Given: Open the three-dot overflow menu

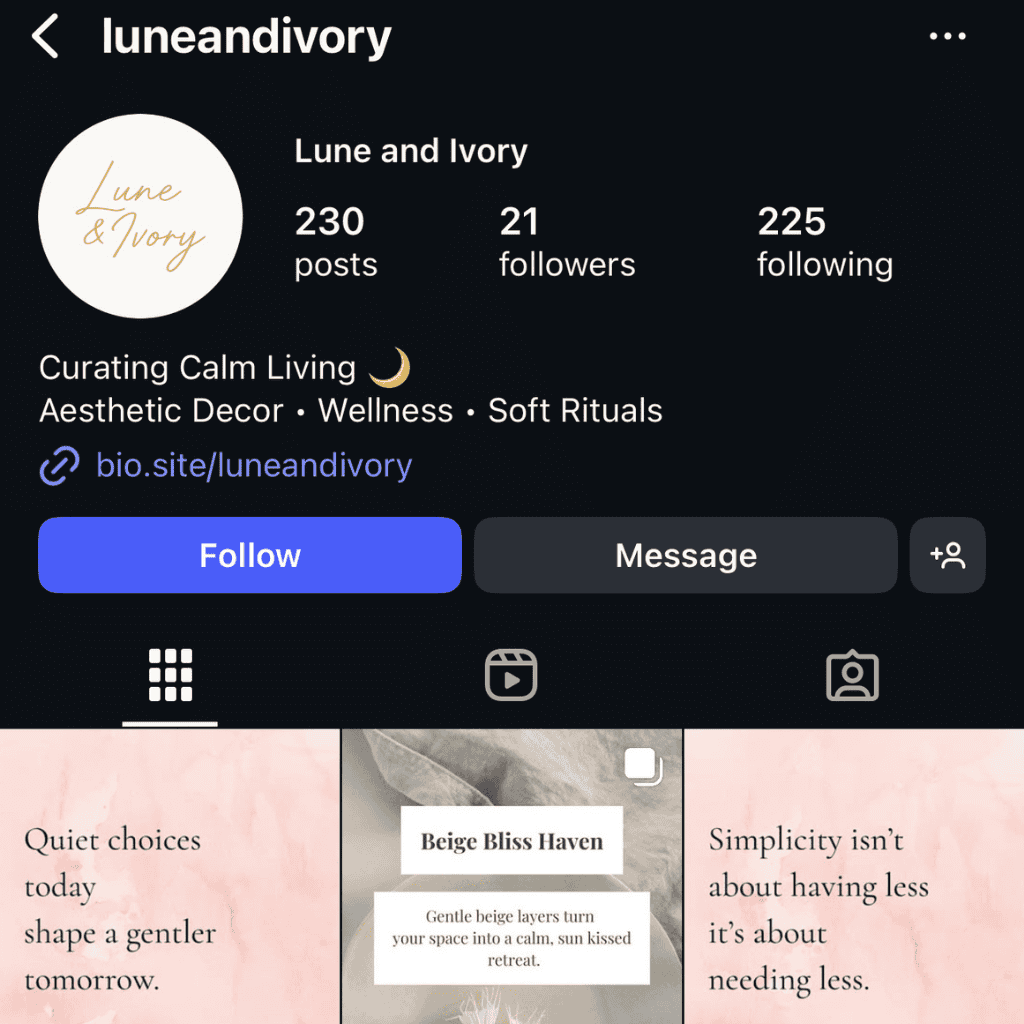Looking at the screenshot, I should 946,38.
